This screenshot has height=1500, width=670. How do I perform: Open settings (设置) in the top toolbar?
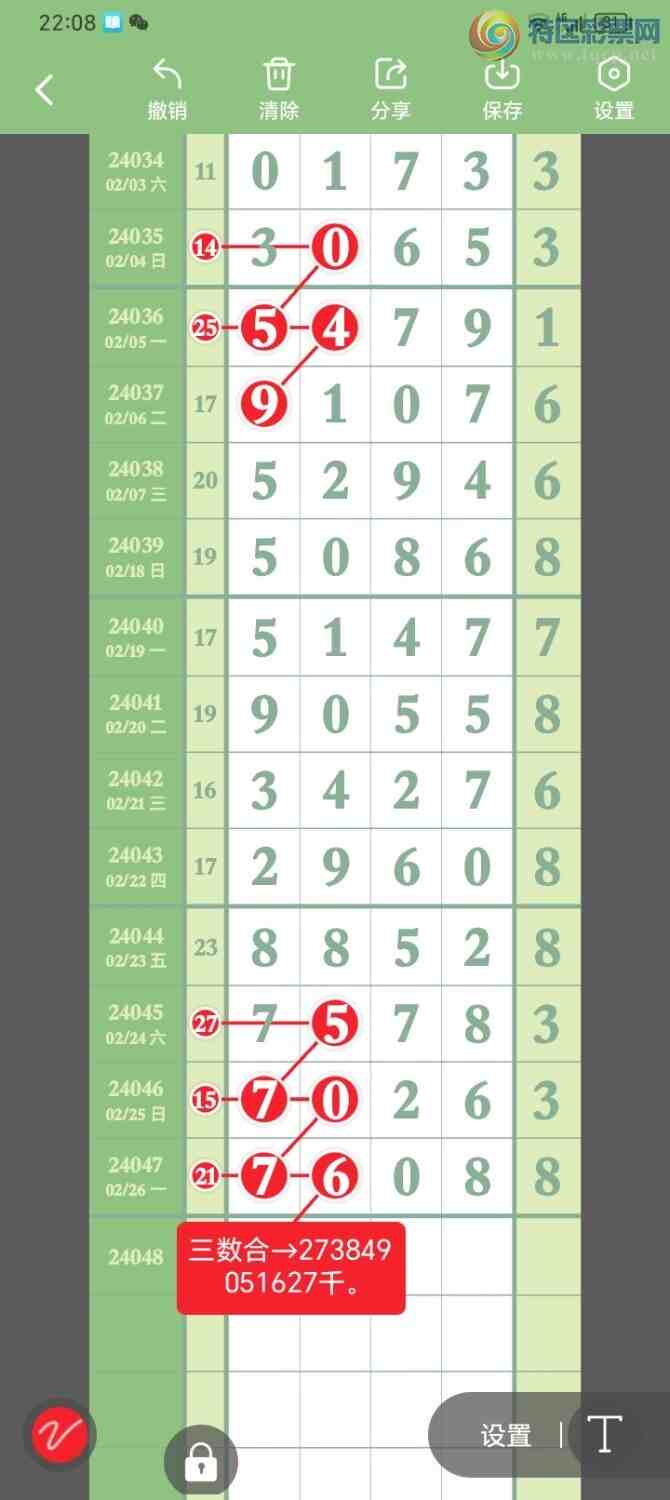click(x=613, y=89)
